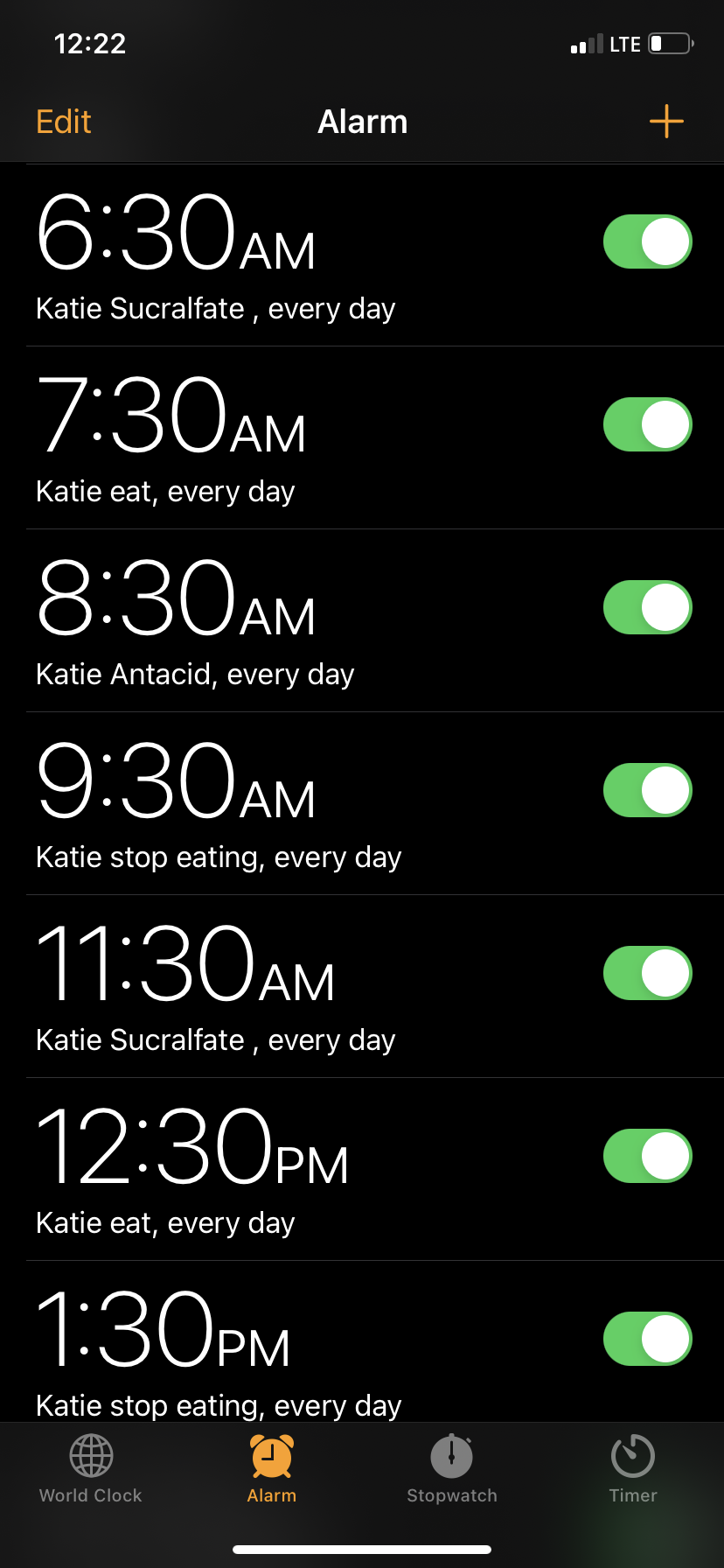The image size is (724, 1568).
Task: Disable the 12:30 PM alarm
Action: click(647, 1156)
